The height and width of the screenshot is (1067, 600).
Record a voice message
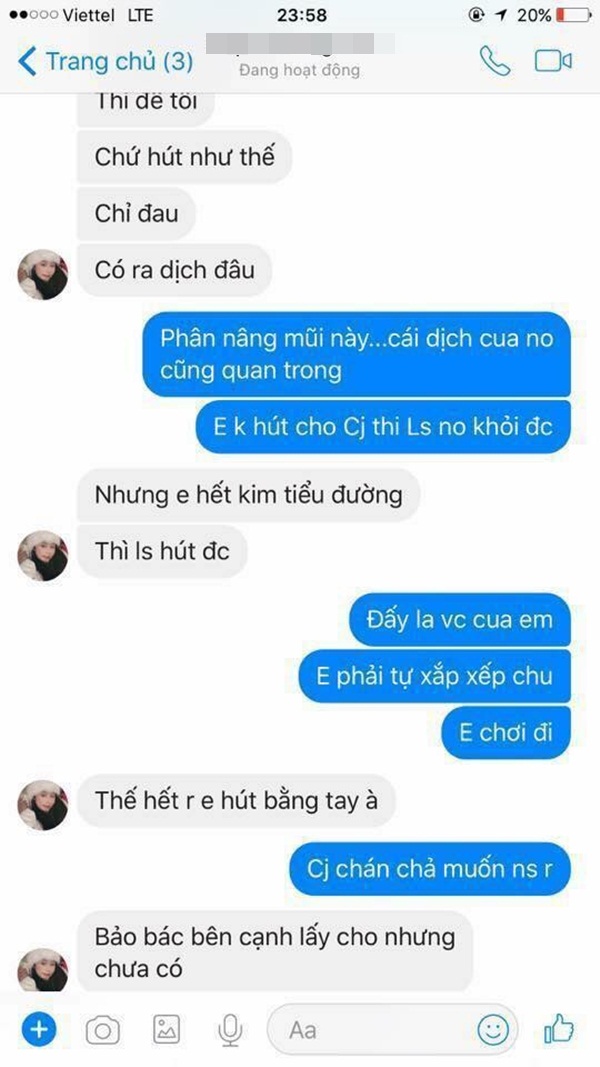point(231,1029)
